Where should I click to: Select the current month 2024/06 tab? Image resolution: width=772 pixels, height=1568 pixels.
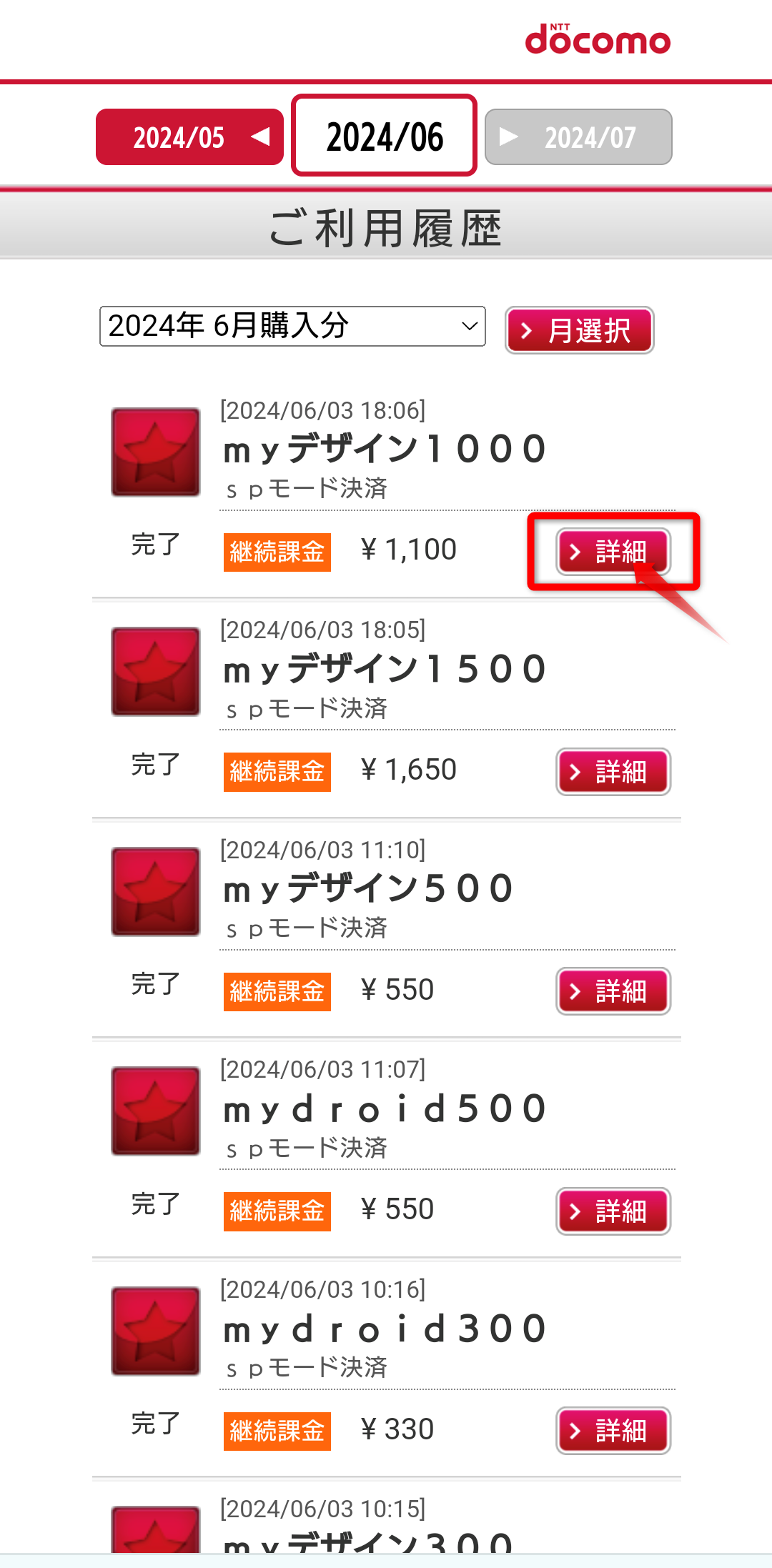click(384, 136)
